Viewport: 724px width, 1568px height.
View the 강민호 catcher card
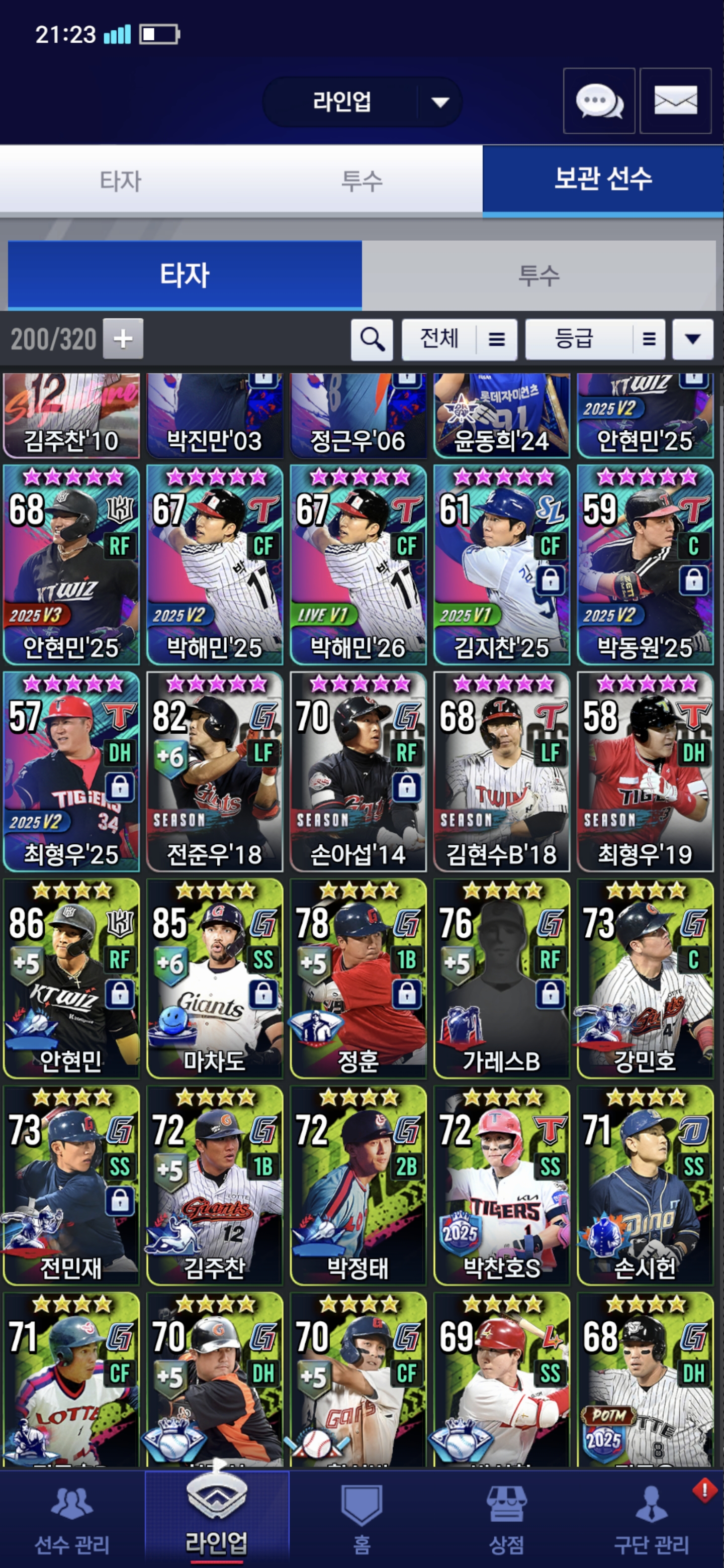pos(645,978)
